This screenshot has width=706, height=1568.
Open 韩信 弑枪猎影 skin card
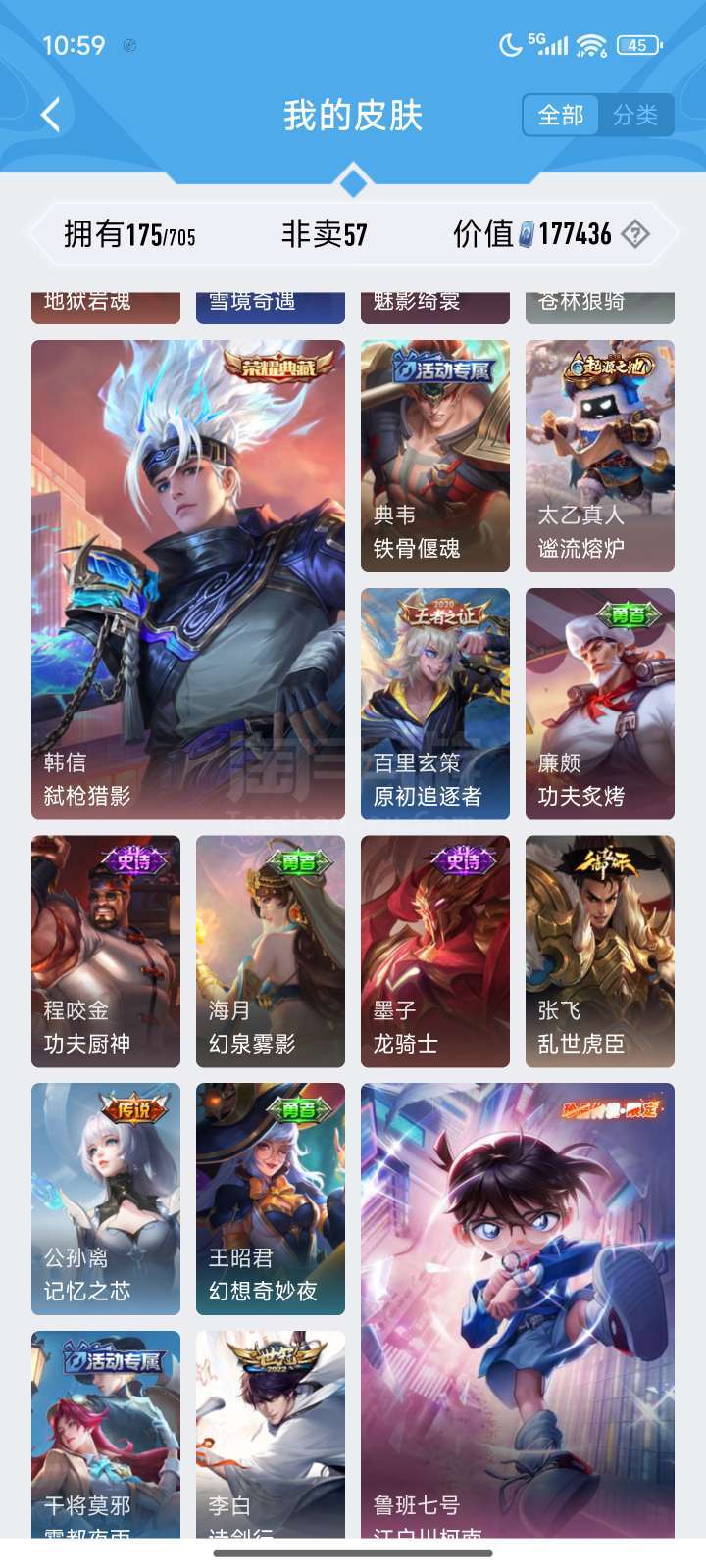tap(188, 580)
